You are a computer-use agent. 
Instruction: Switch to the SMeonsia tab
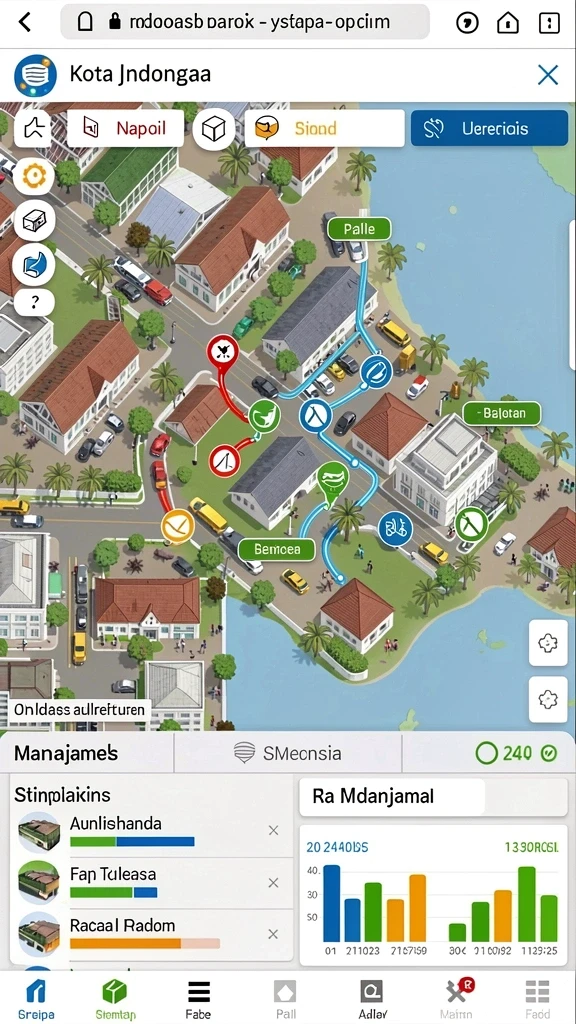tap(288, 753)
